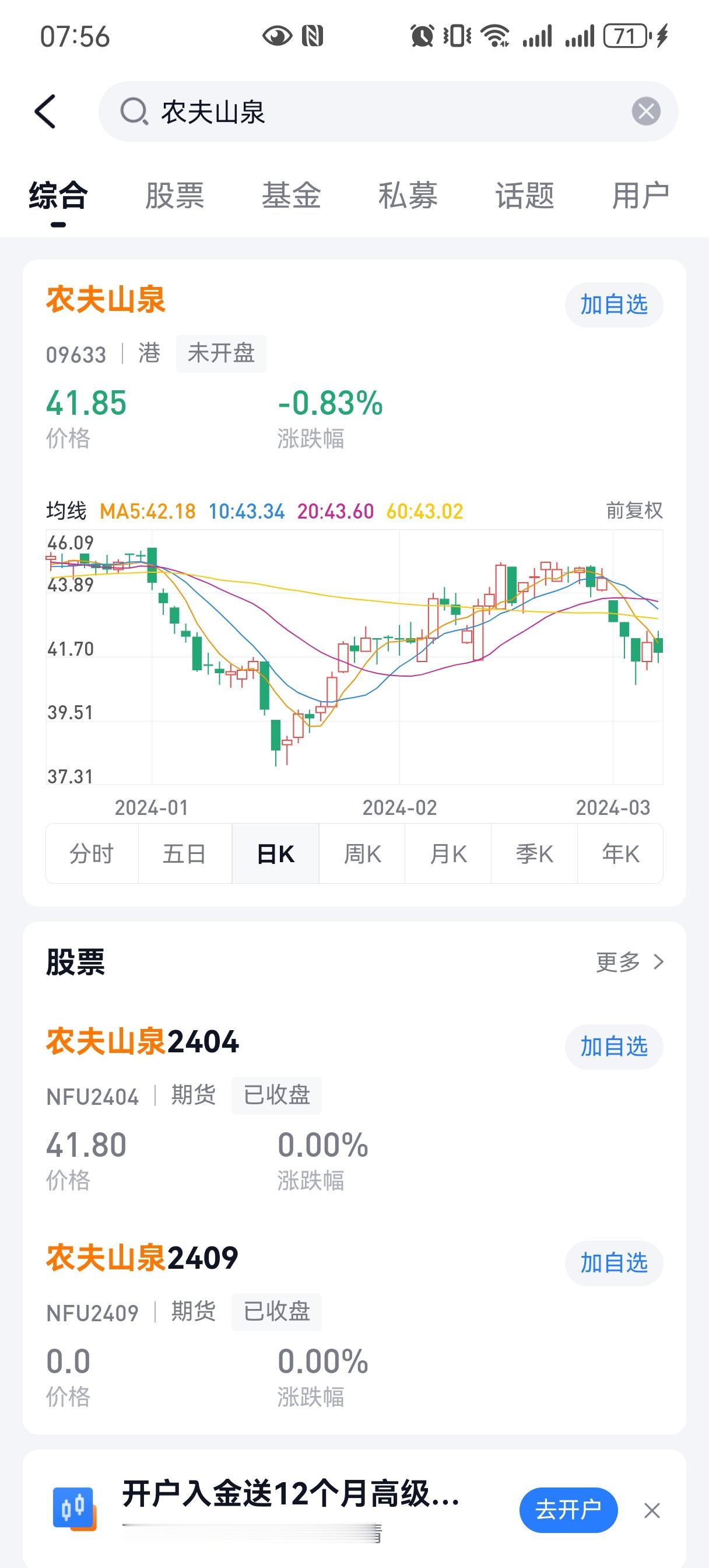The width and height of the screenshot is (709, 1568).
Task: Open 更多 in the 股票 section
Action: [630, 962]
